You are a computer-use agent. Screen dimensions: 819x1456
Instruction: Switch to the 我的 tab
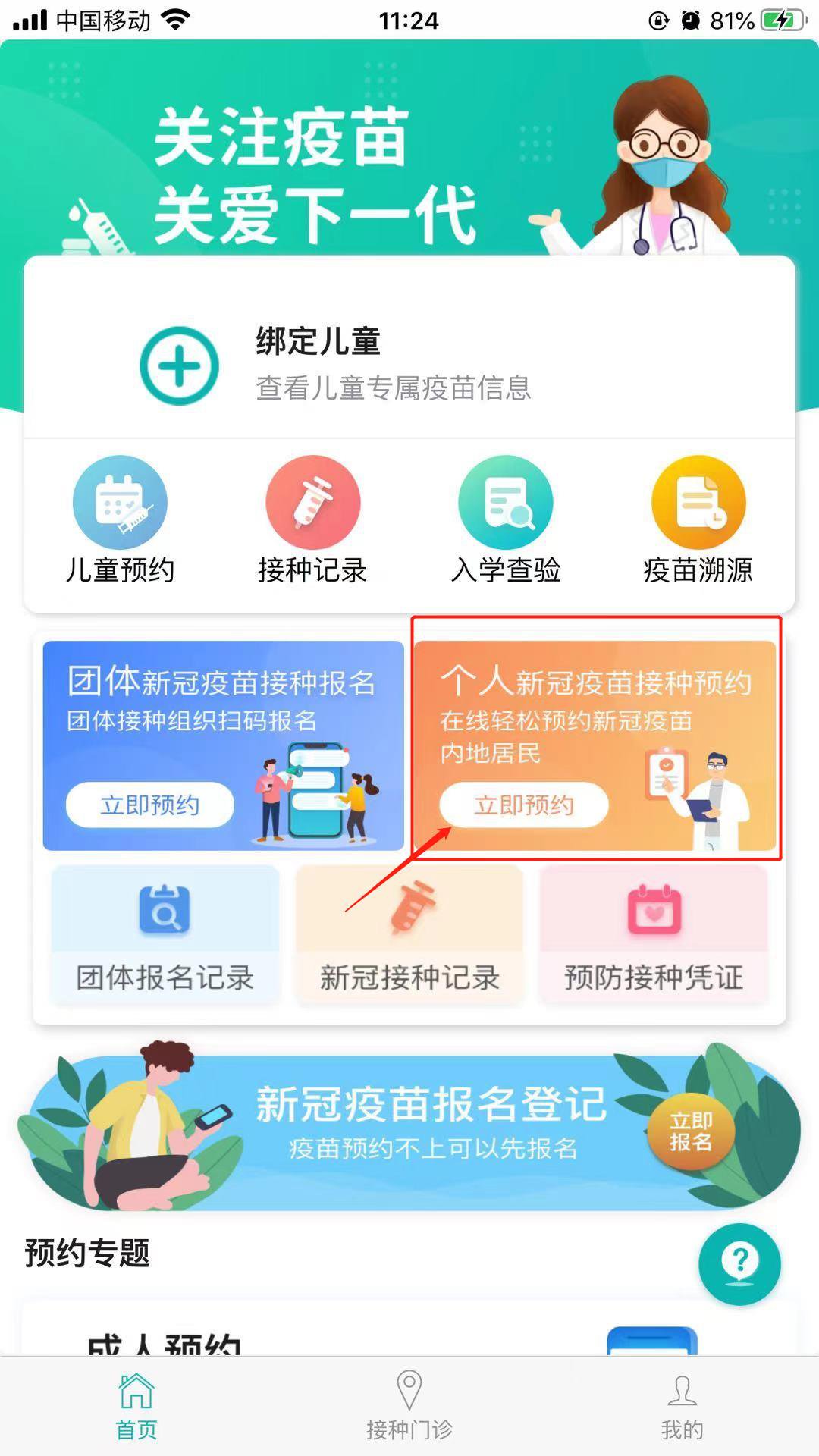click(682, 1407)
